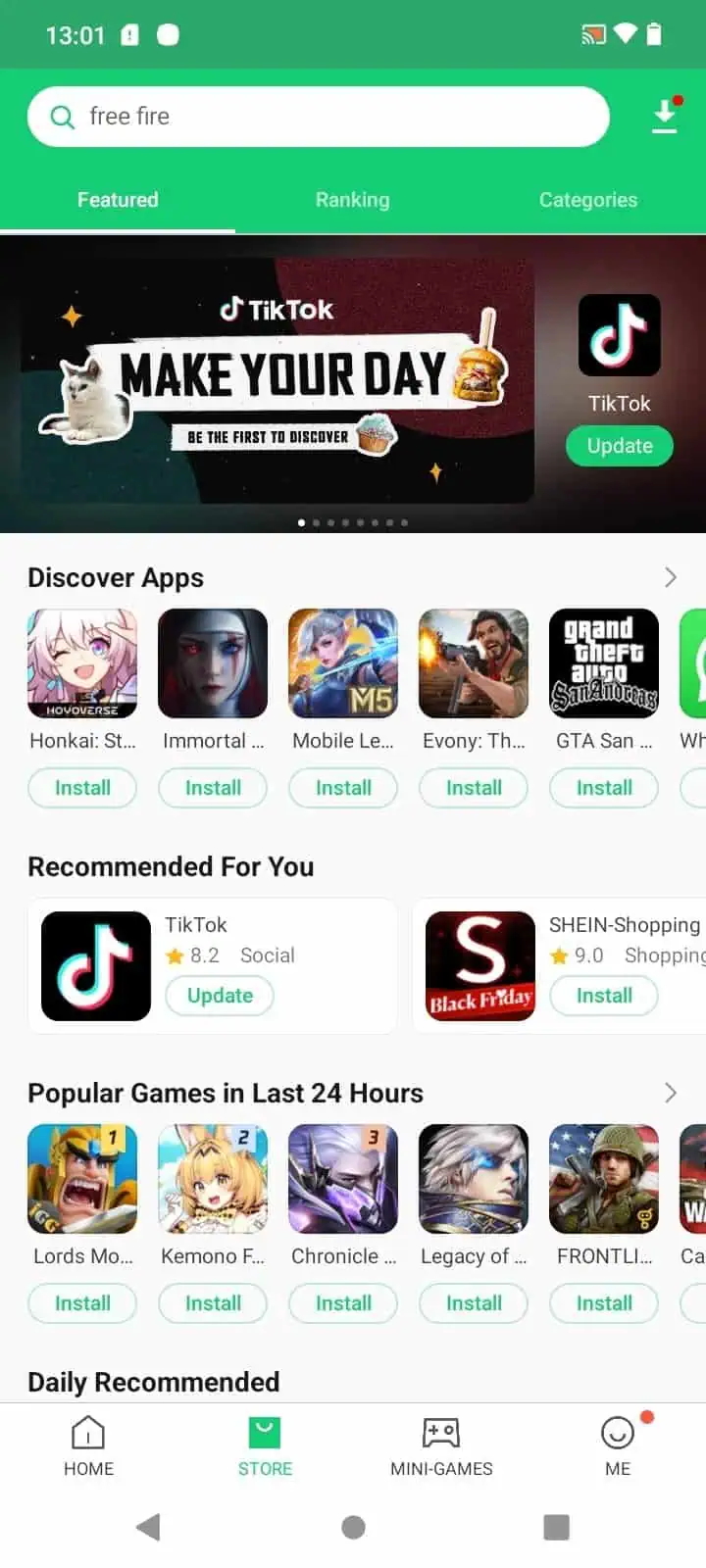Image resolution: width=706 pixels, height=1568 pixels.
Task: Open the ME profile tab
Action: pos(618,1446)
